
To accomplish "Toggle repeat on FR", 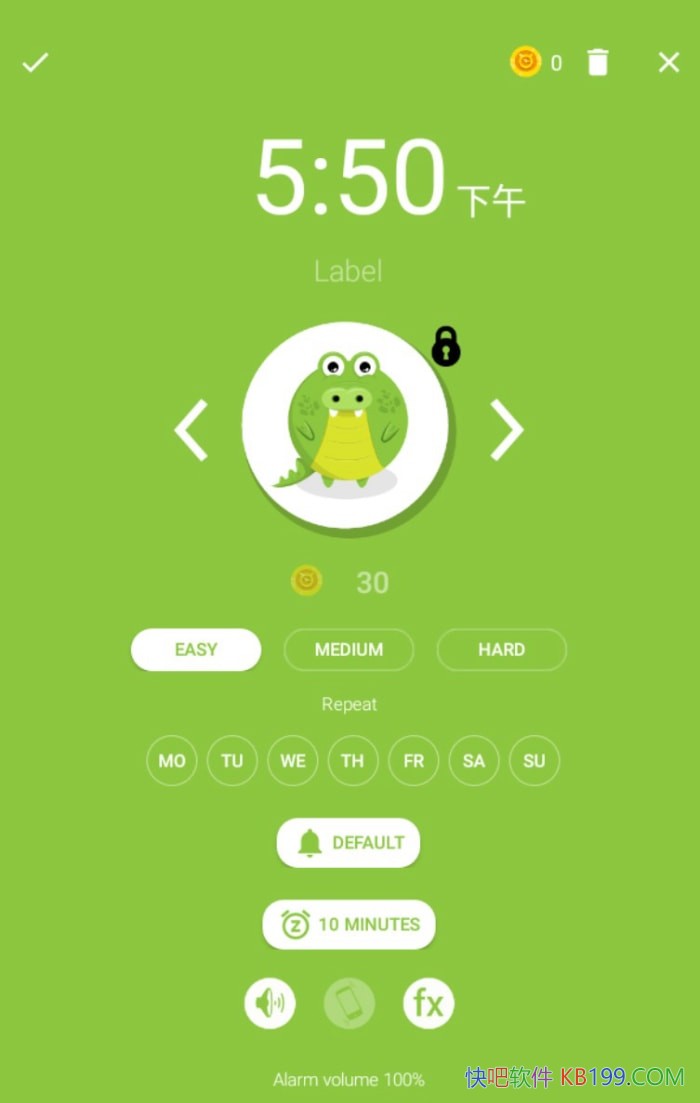I will [x=414, y=761].
